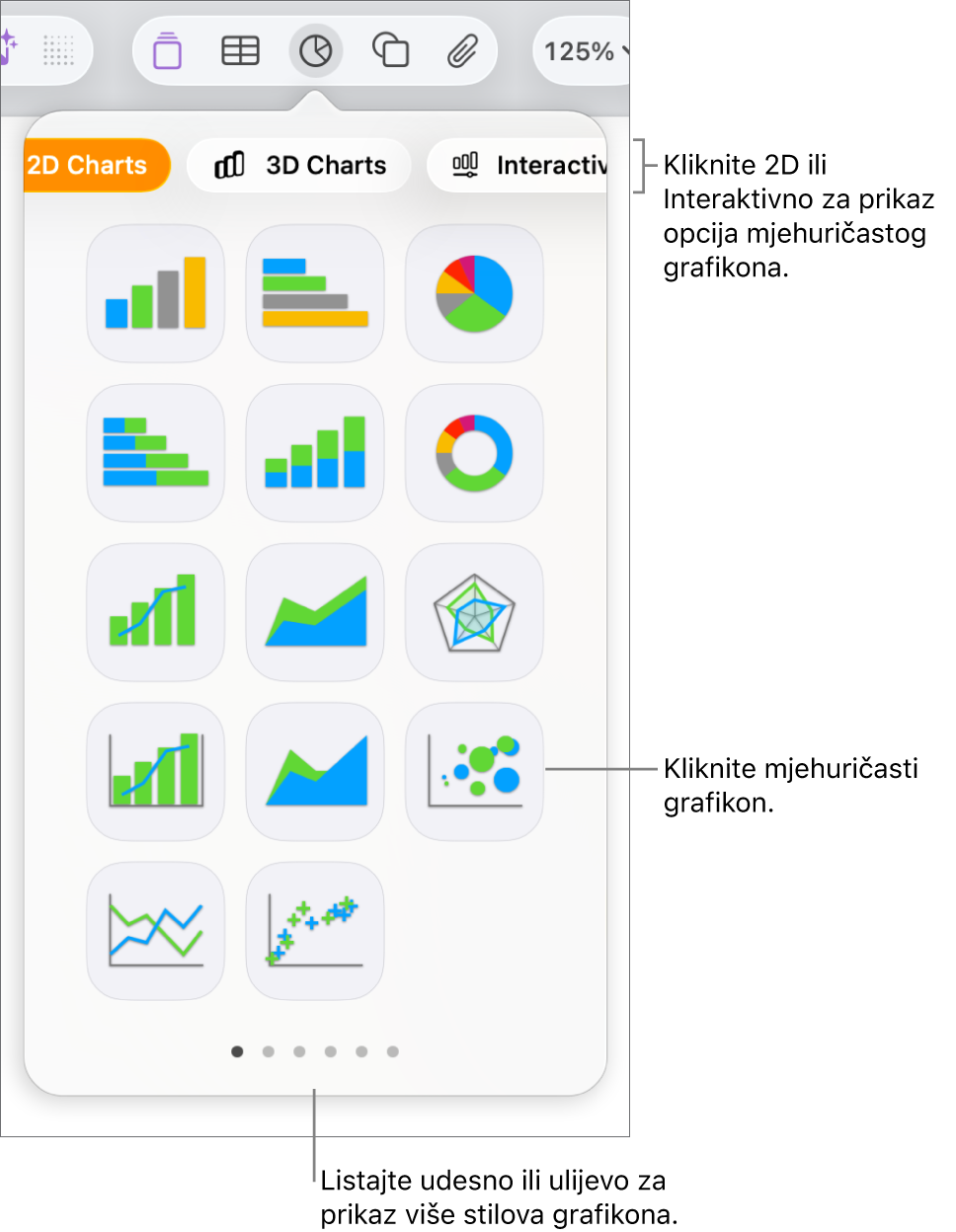Open the table insert button
This screenshot has width=956, height=1232.
click(240, 50)
